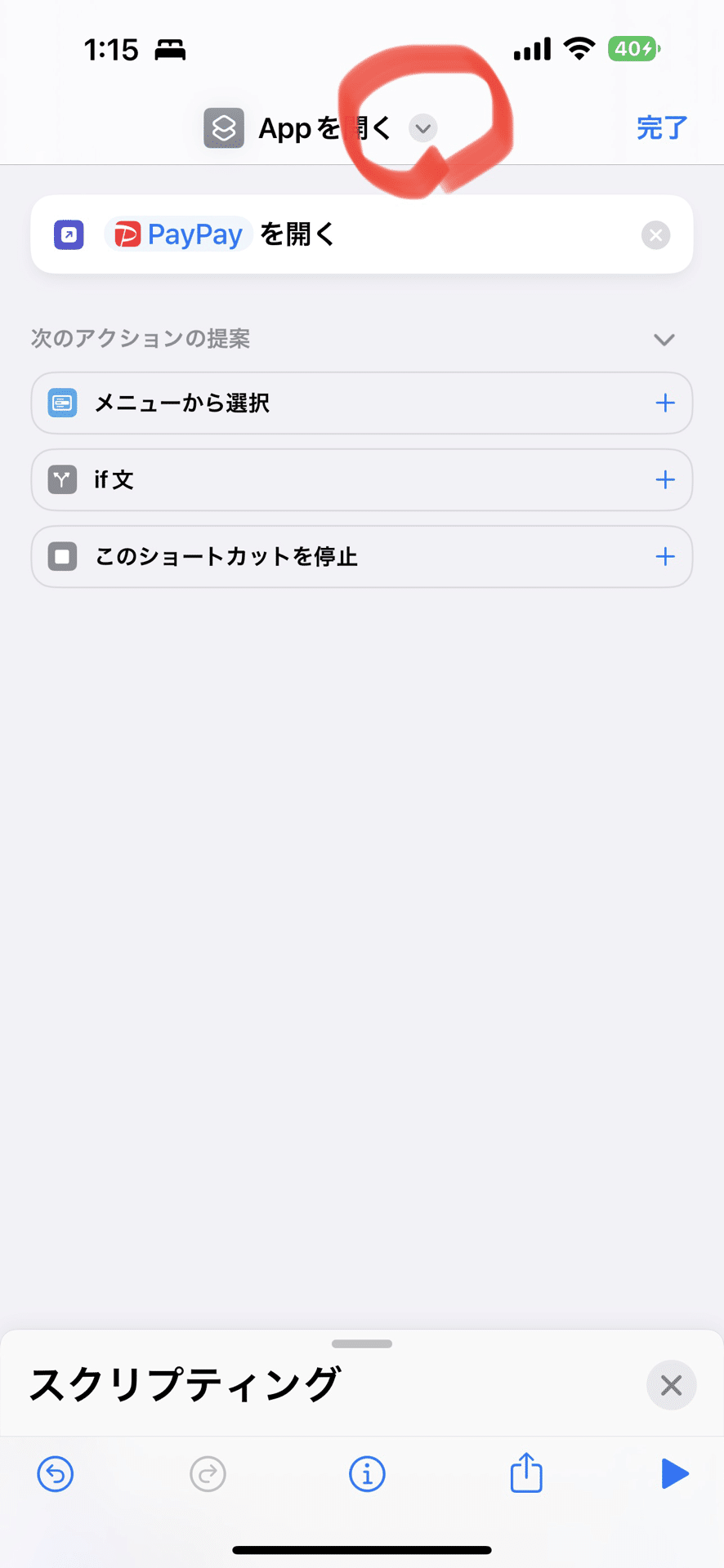Remove the PayPayを開く action
The image size is (724, 1568).
pos(655,235)
